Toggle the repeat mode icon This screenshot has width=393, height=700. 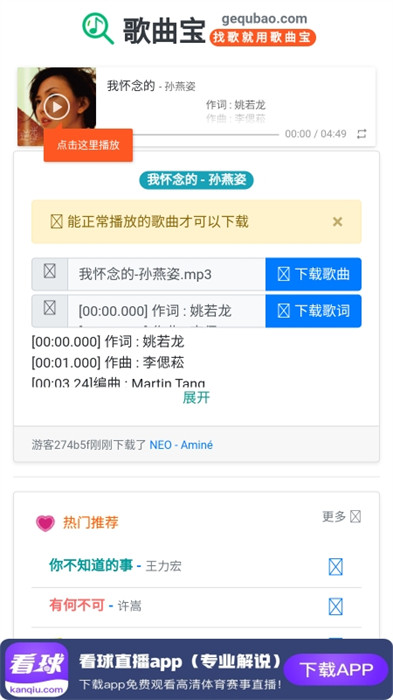point(361,134)
